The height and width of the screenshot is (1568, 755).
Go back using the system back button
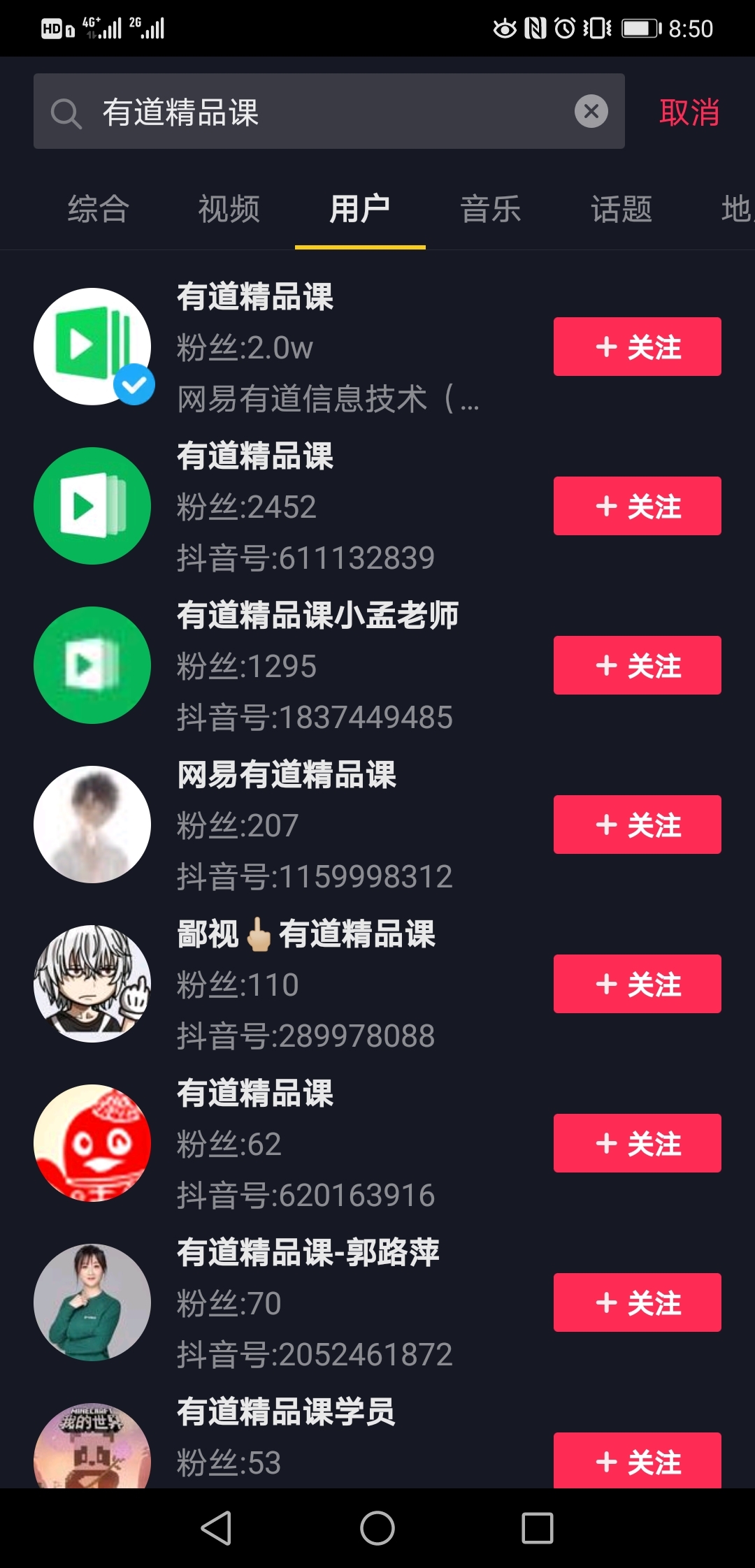pyautogui.click(x=216, y=1527)
